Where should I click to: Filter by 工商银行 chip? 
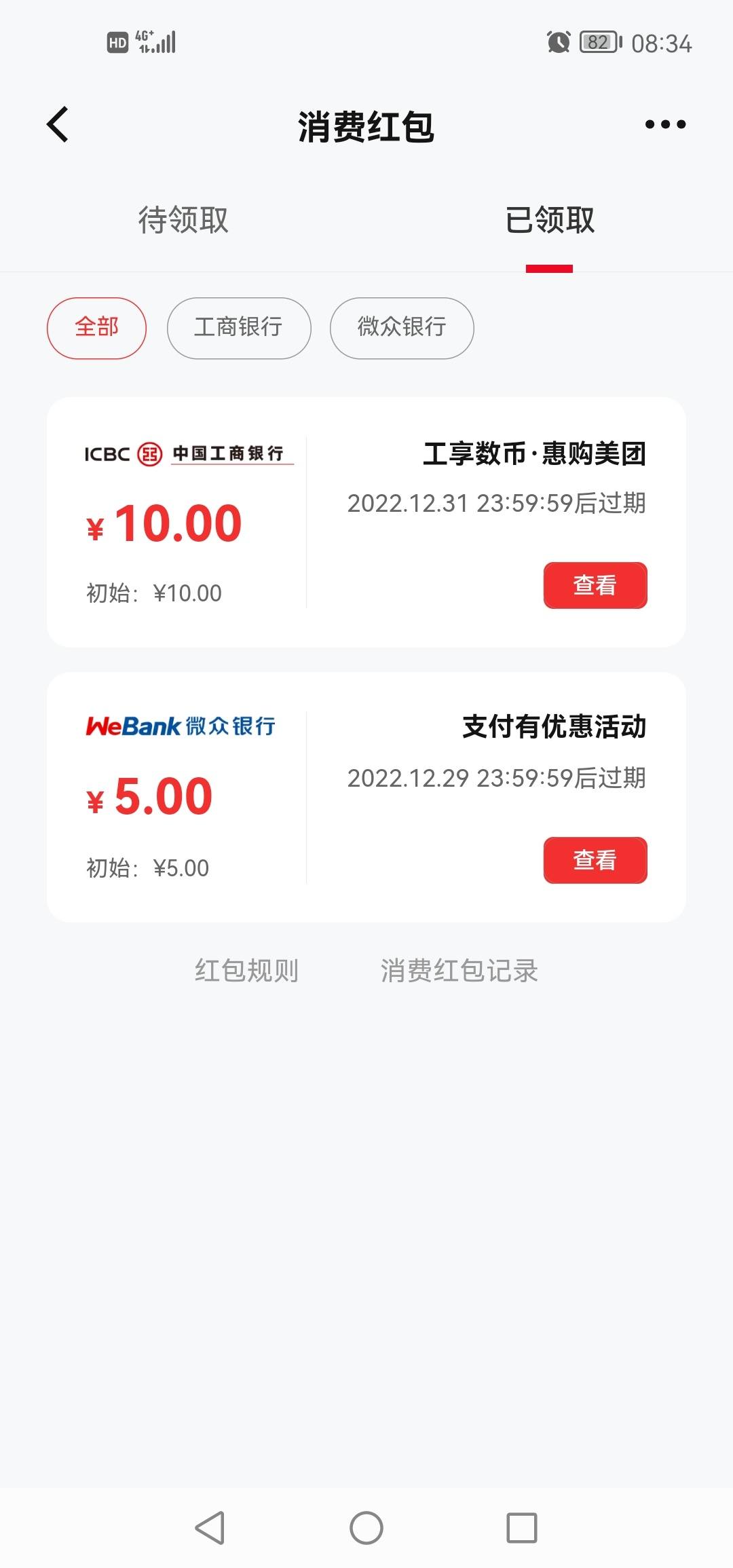tap(239, 328)
